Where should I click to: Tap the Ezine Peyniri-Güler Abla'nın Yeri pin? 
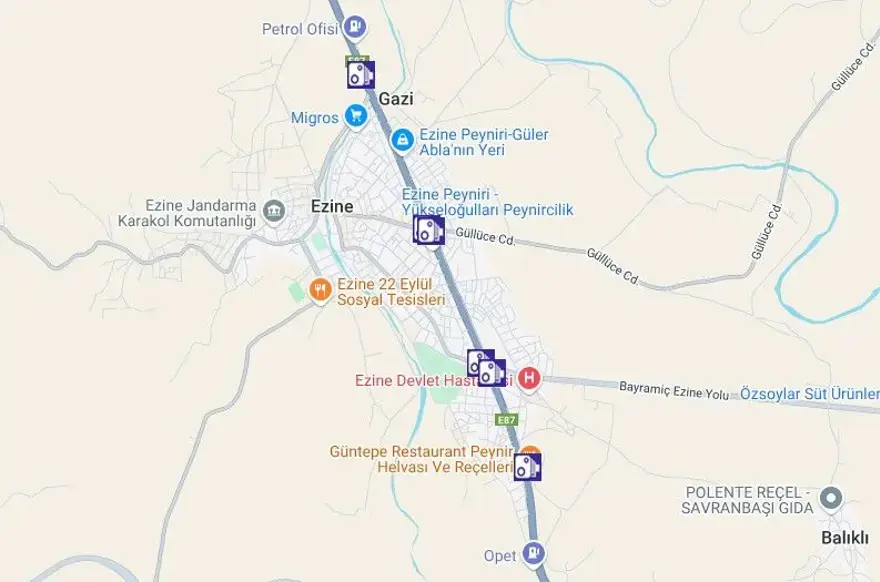pos(402,140)
